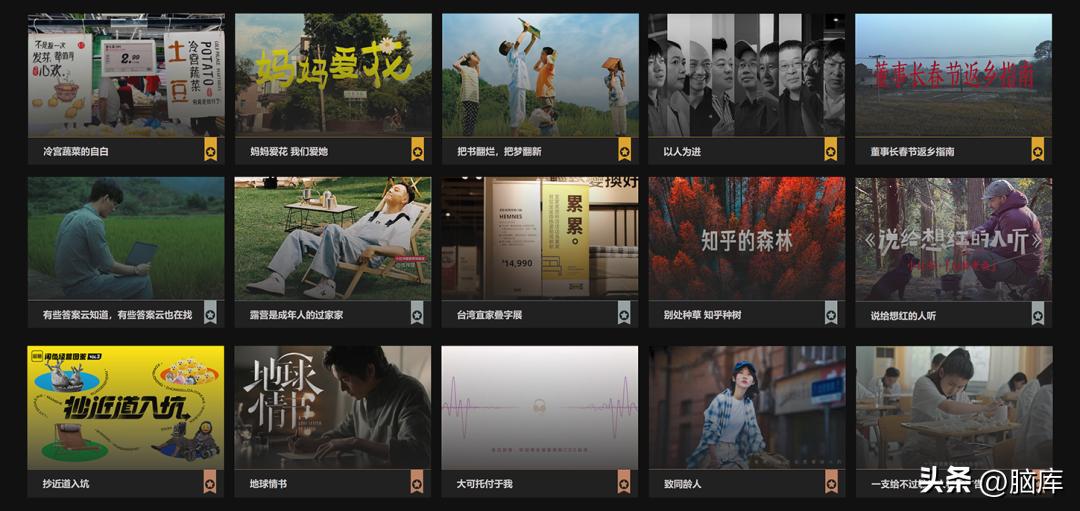The width and height of the screenshot is (1080, 511).
Task: View the 把书翻烂，把梦翻新 entry
Action: [540, 76]
